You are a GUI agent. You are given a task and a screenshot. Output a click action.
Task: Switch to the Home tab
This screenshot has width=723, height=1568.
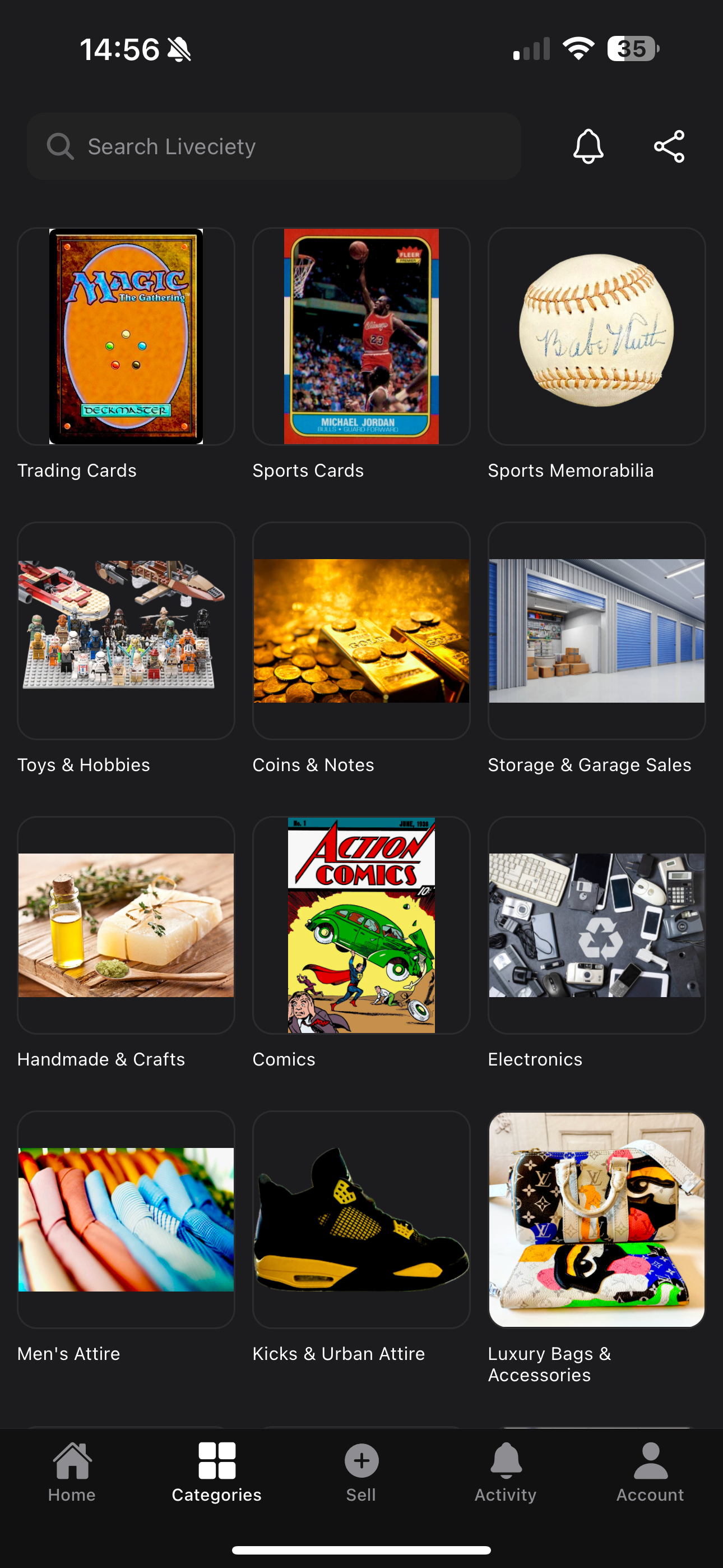pyautogui.click(x=72, y=1472)
